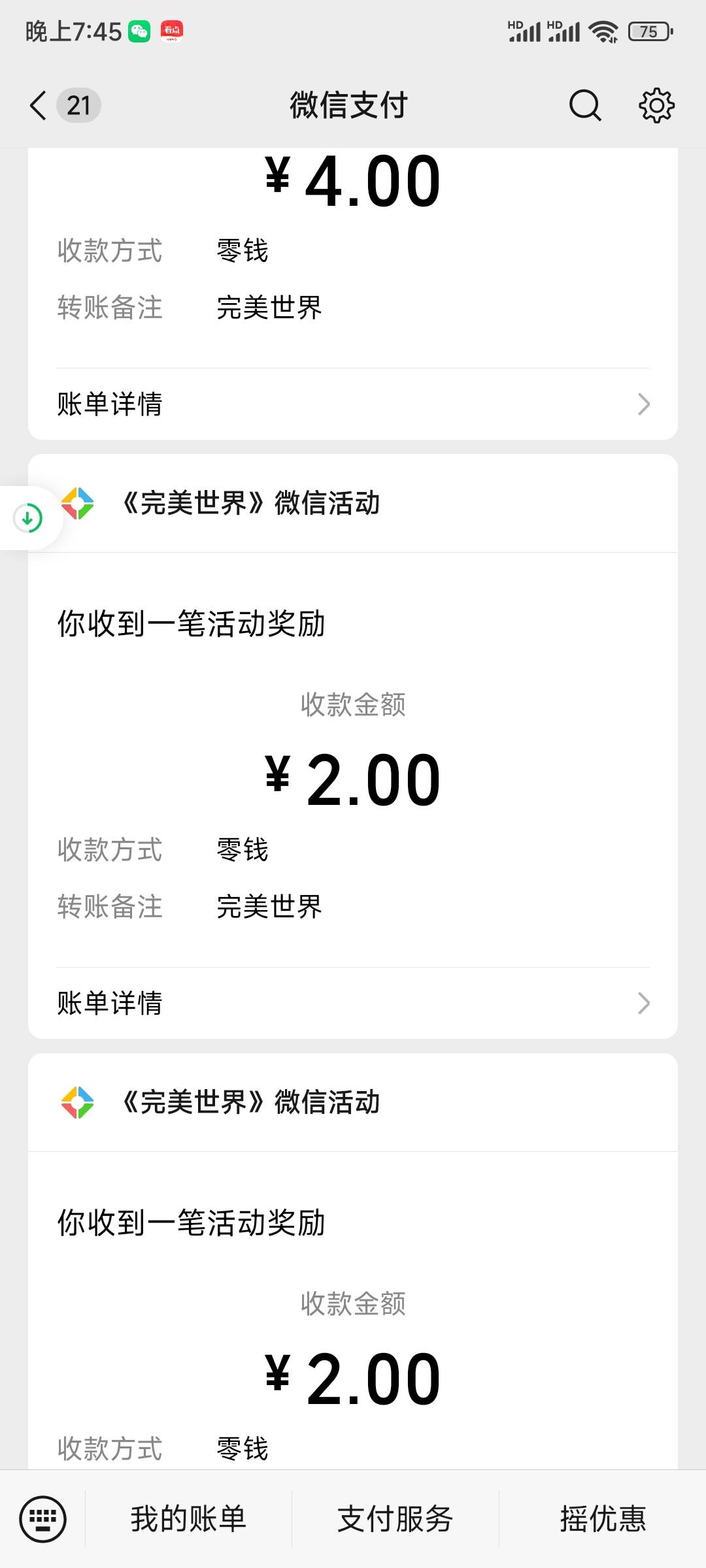Open 支付服务 menu

tap(395, 1518)
